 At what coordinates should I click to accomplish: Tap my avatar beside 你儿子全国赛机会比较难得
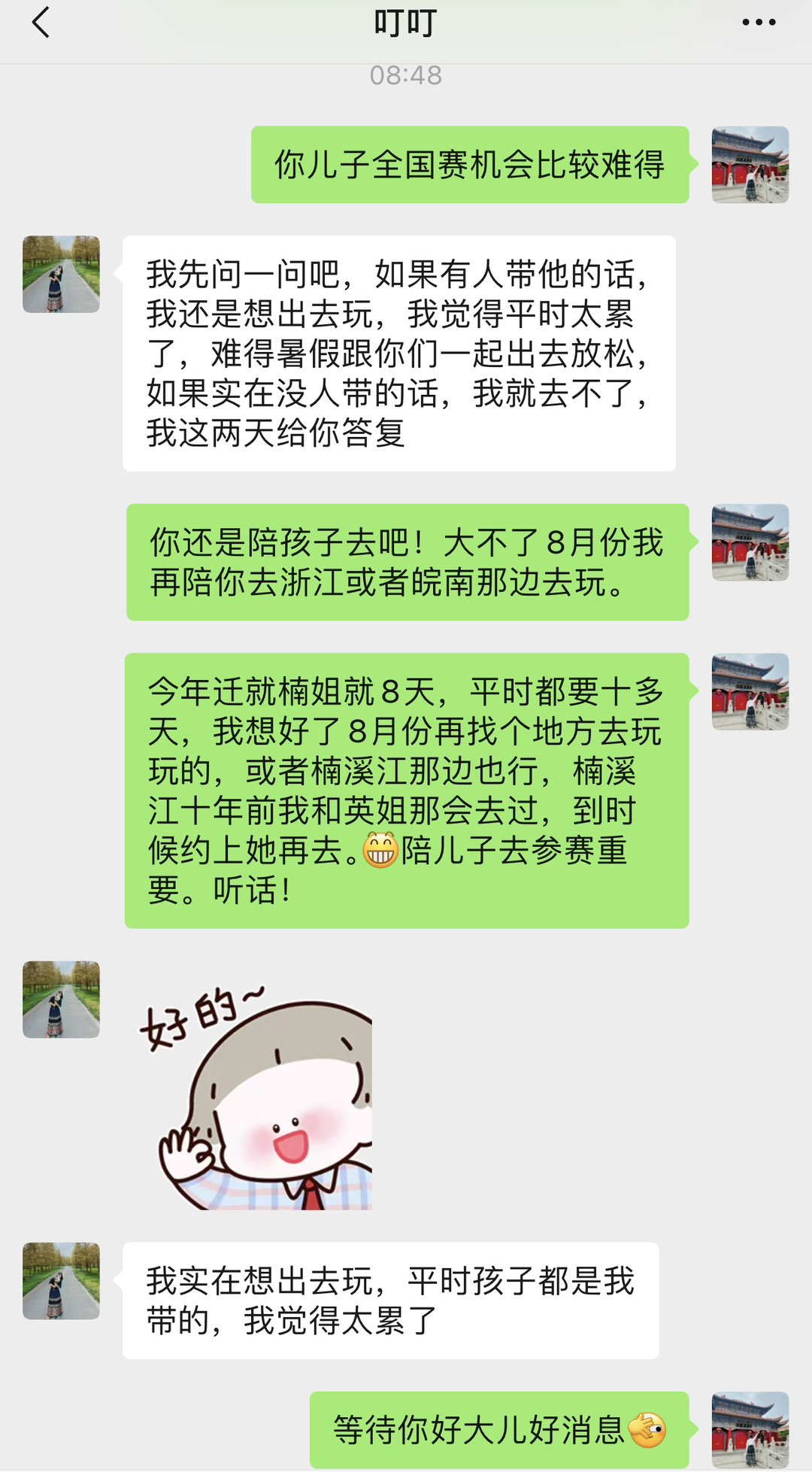pyautogui.click(x=750, y=165)
